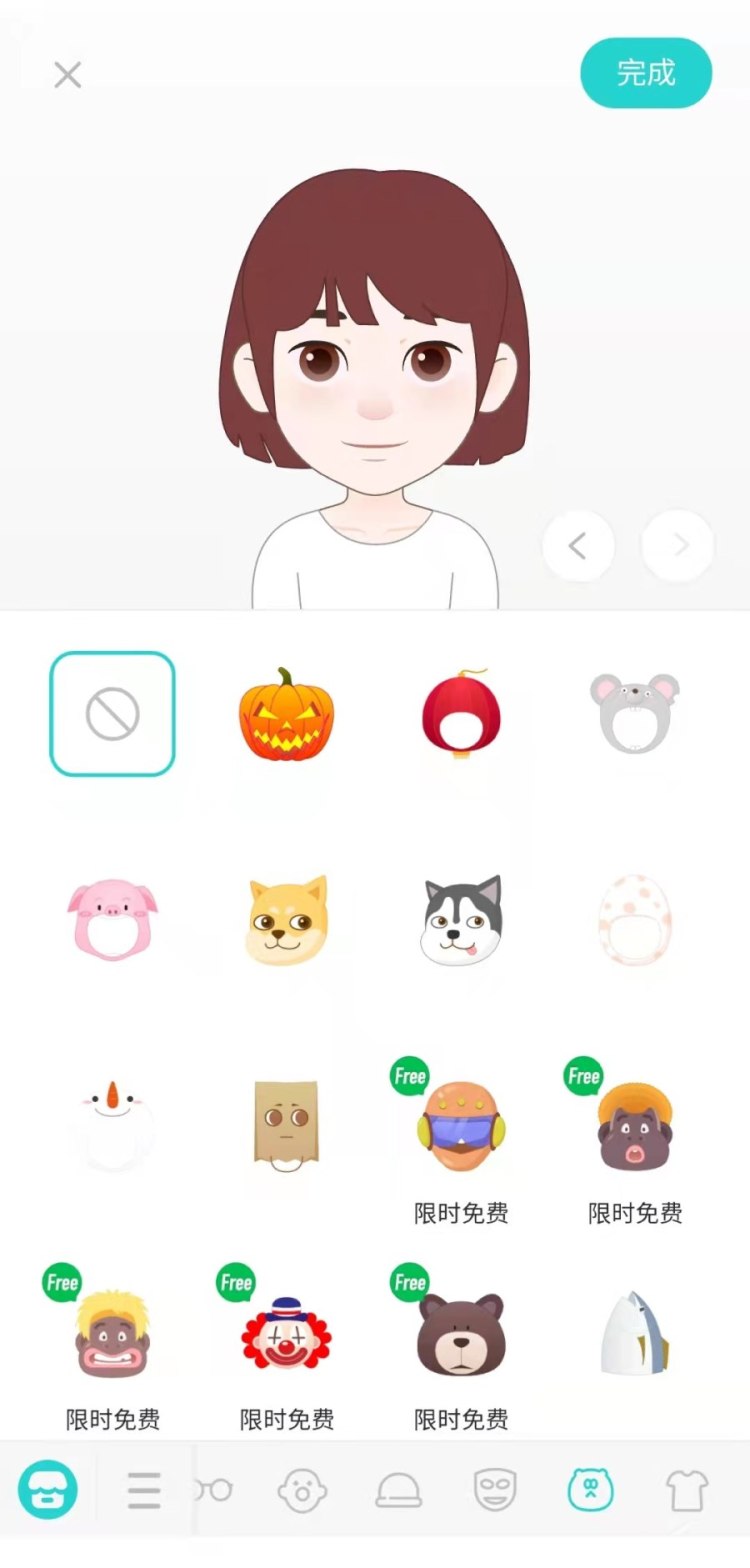This screenshot has width=750, height=1568.
Task: Open the hat category tab
Action: pyautogui.click(x=398, y=1491)
